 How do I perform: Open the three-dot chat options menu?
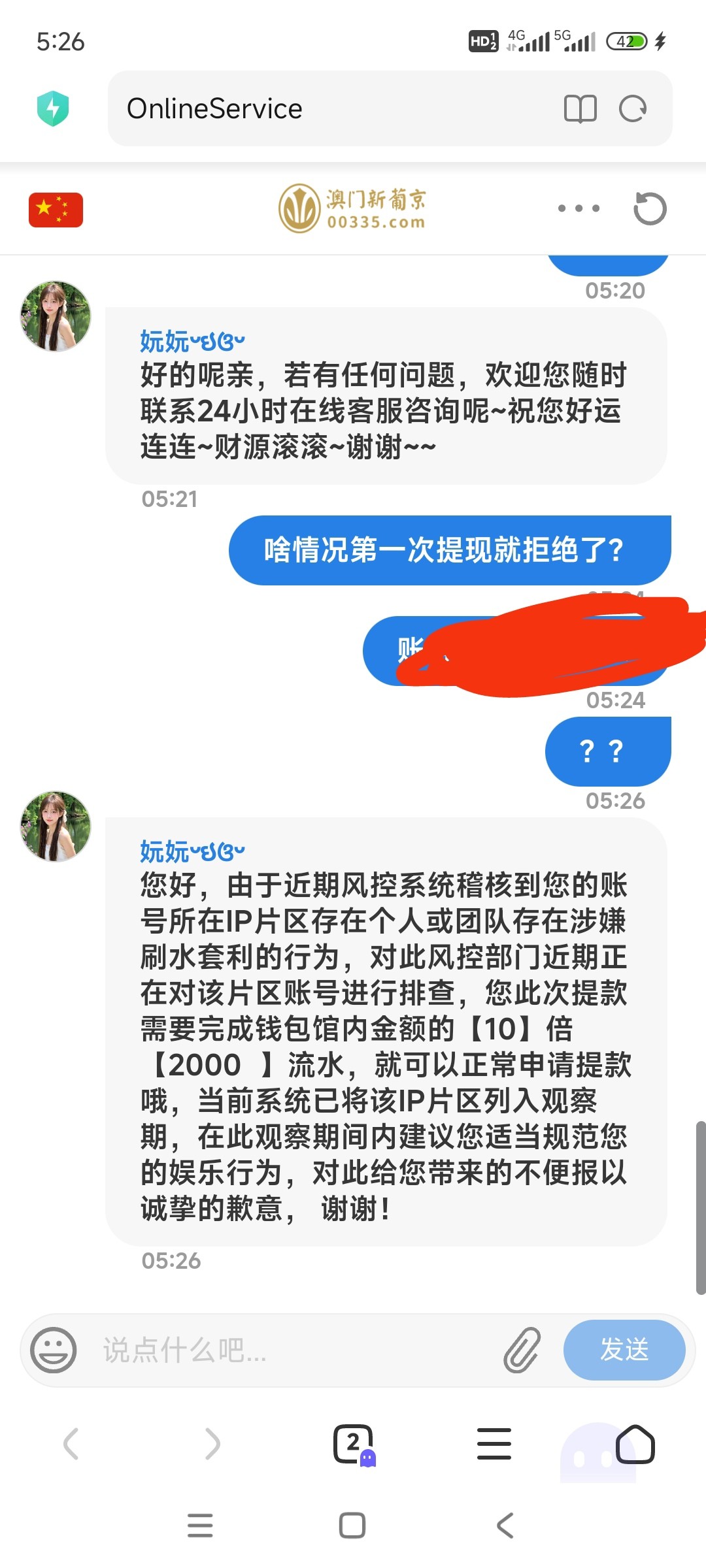coord(579,208)
